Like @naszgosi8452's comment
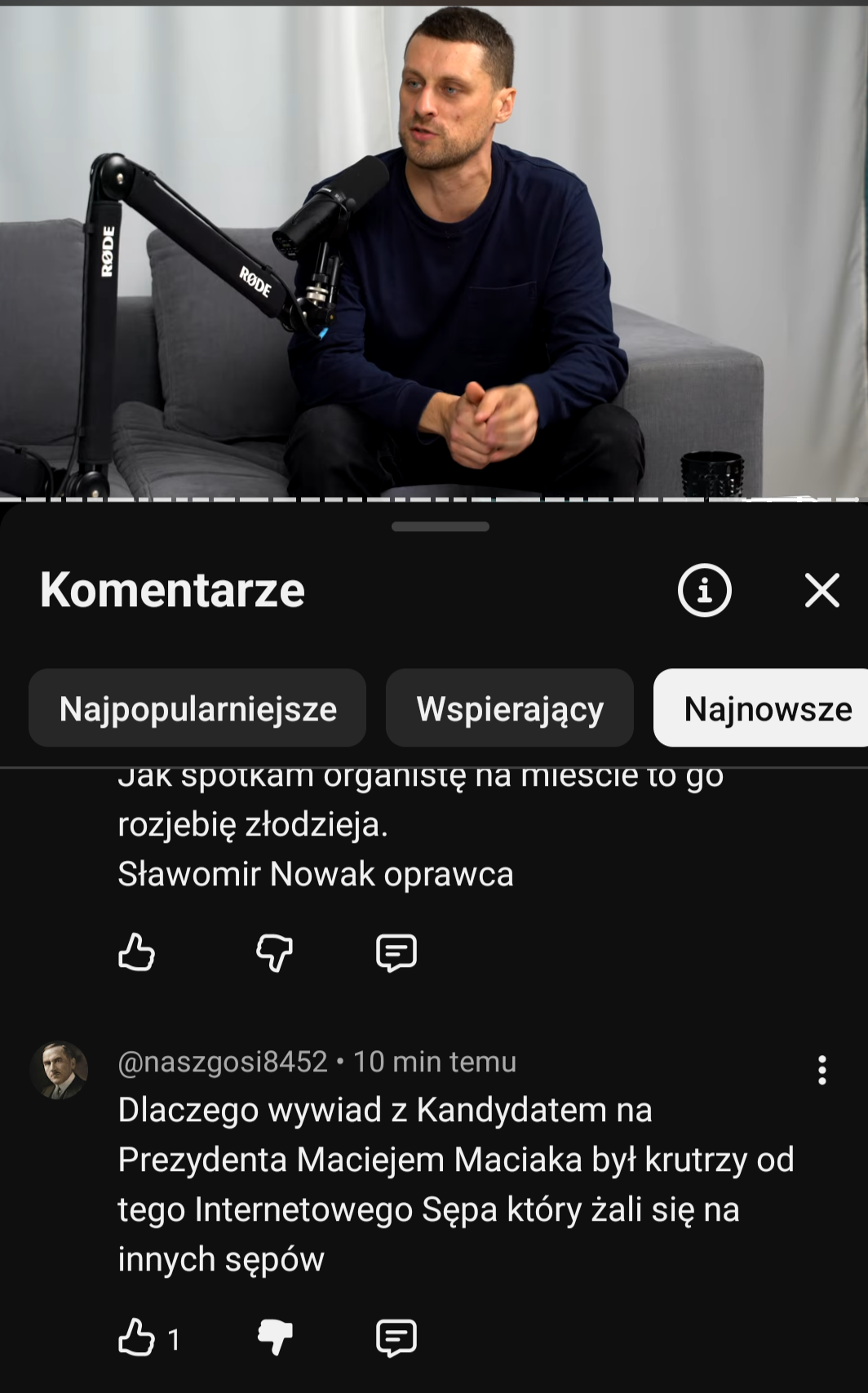Screen dimensions: 868x1393 [x=136, y=1338]
